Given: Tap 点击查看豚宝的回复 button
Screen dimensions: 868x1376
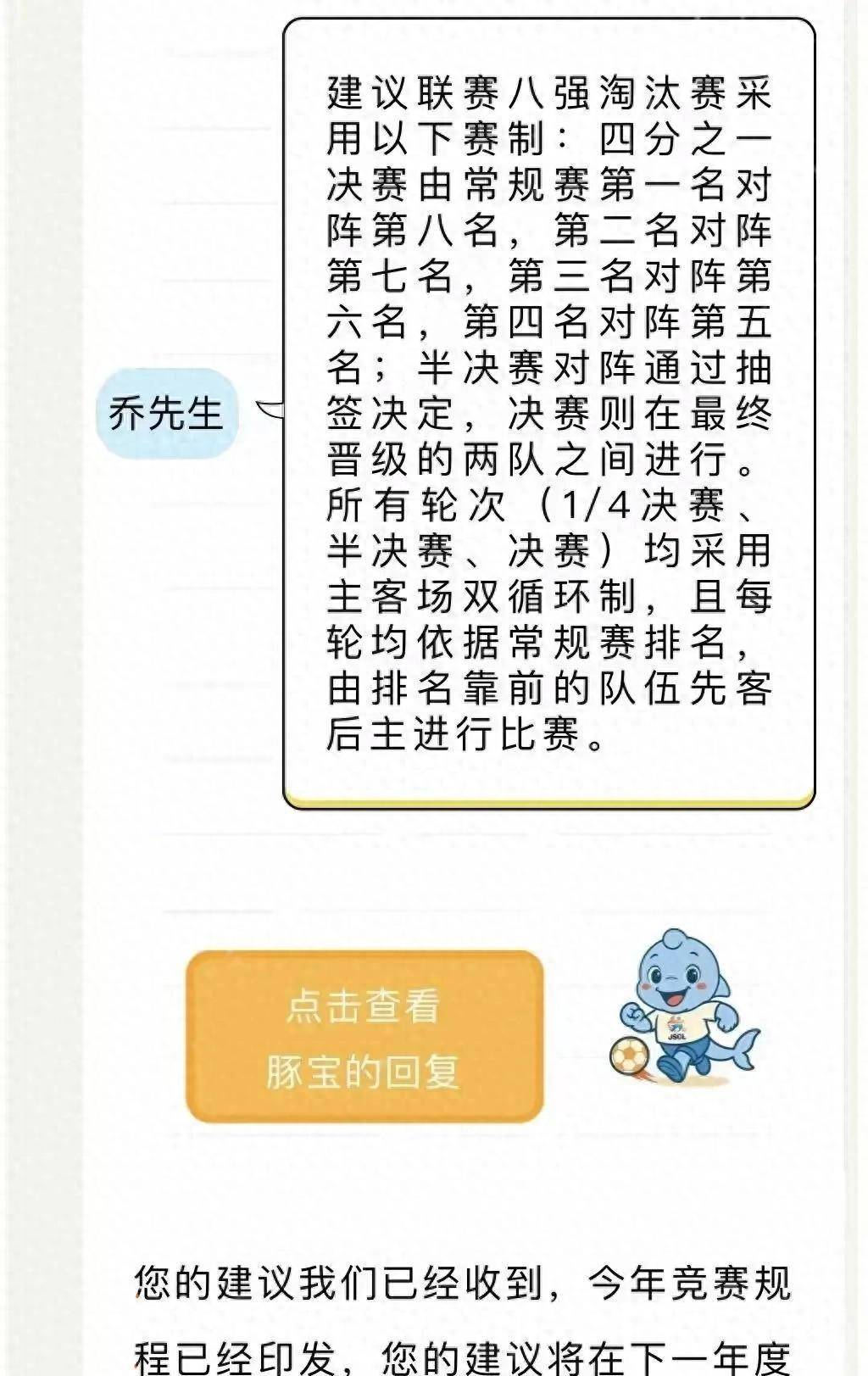Looking at the screenshot, I should (x=364, y=1036).
